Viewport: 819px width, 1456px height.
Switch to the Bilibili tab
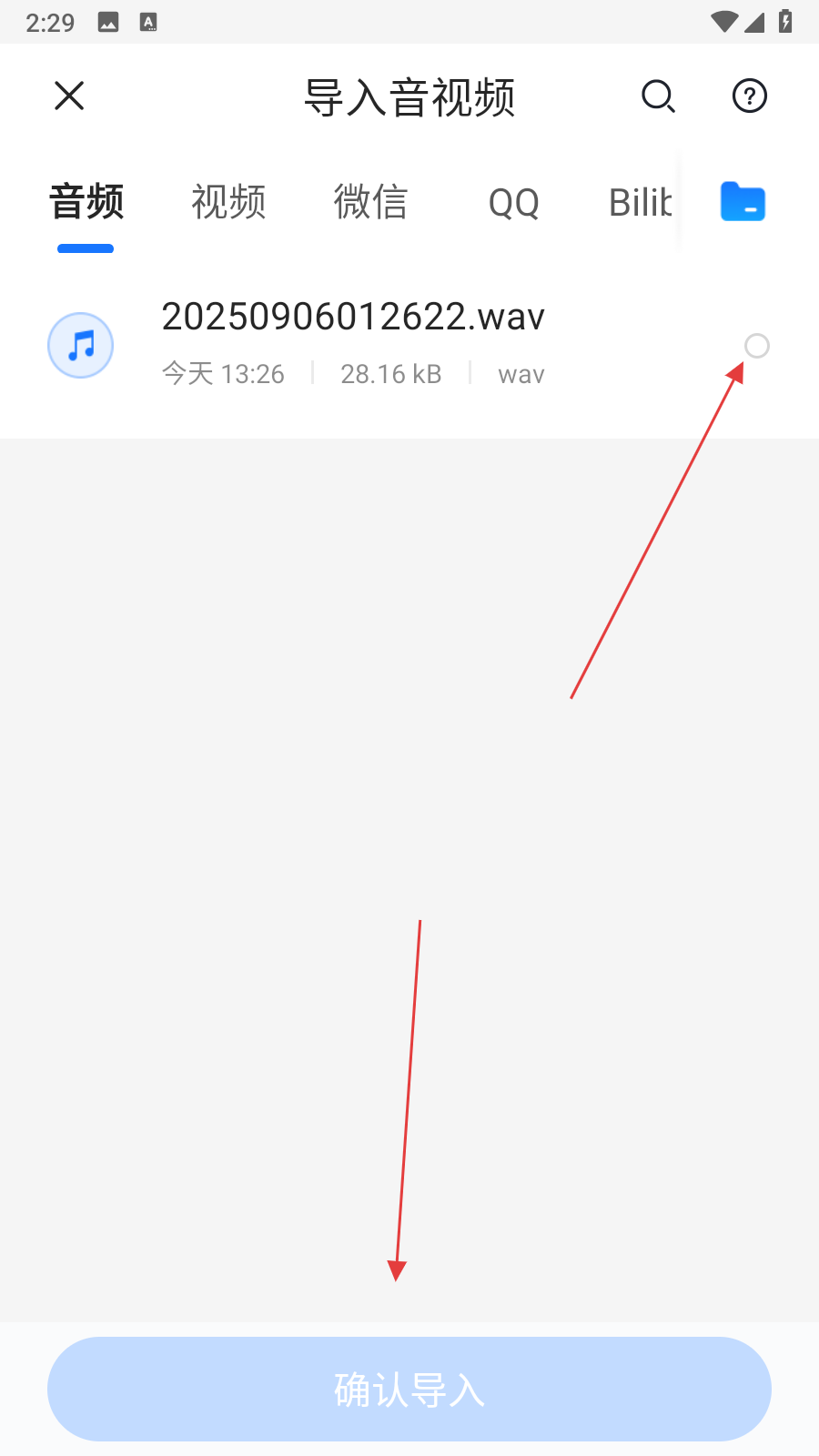click(641, 202)
